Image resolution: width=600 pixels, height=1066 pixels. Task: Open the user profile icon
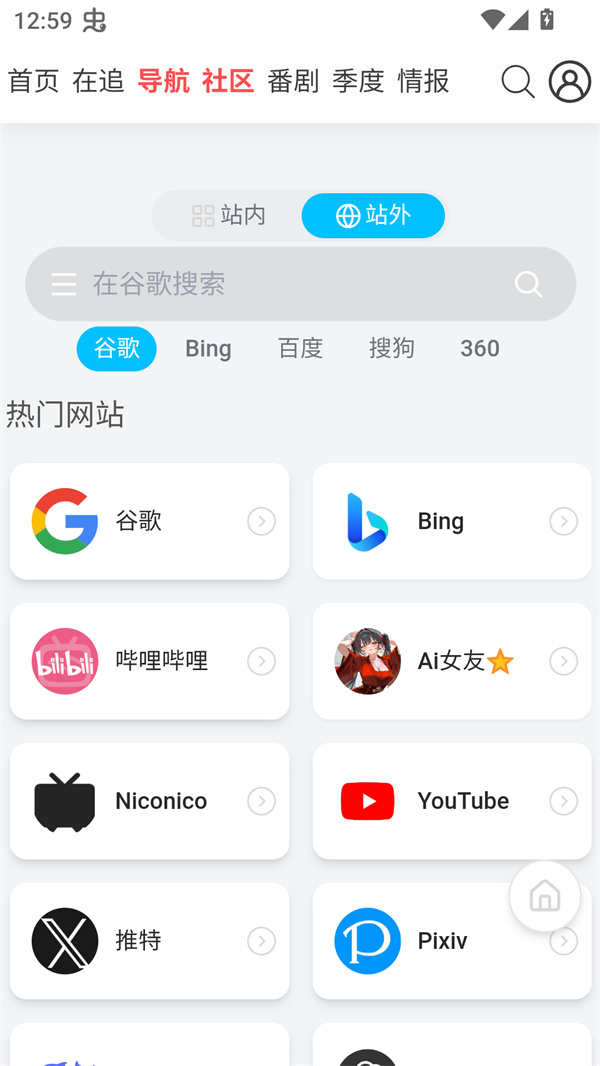570,82
